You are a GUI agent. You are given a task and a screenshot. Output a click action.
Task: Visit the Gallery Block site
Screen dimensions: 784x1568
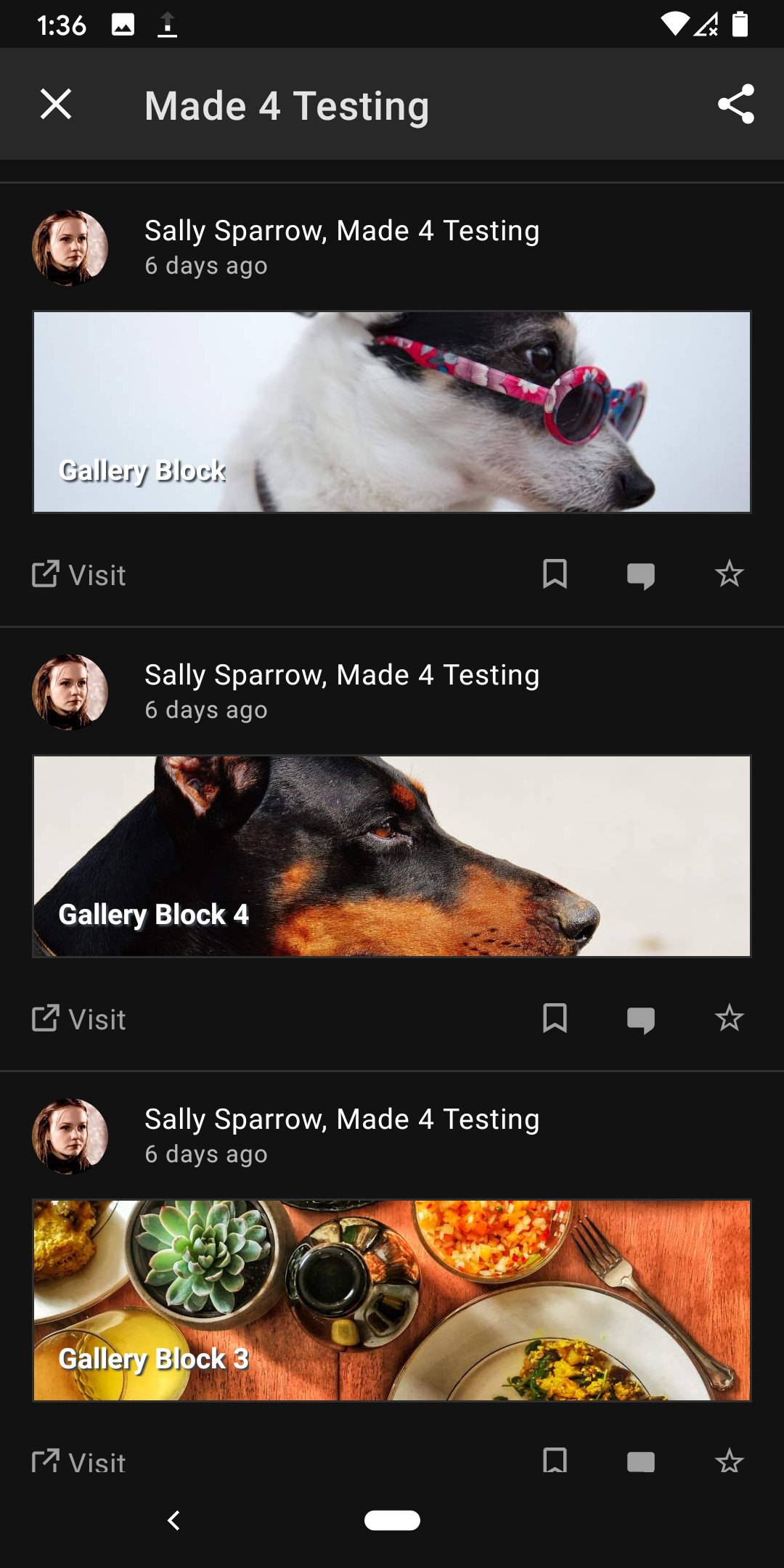(x=78, y=575)
